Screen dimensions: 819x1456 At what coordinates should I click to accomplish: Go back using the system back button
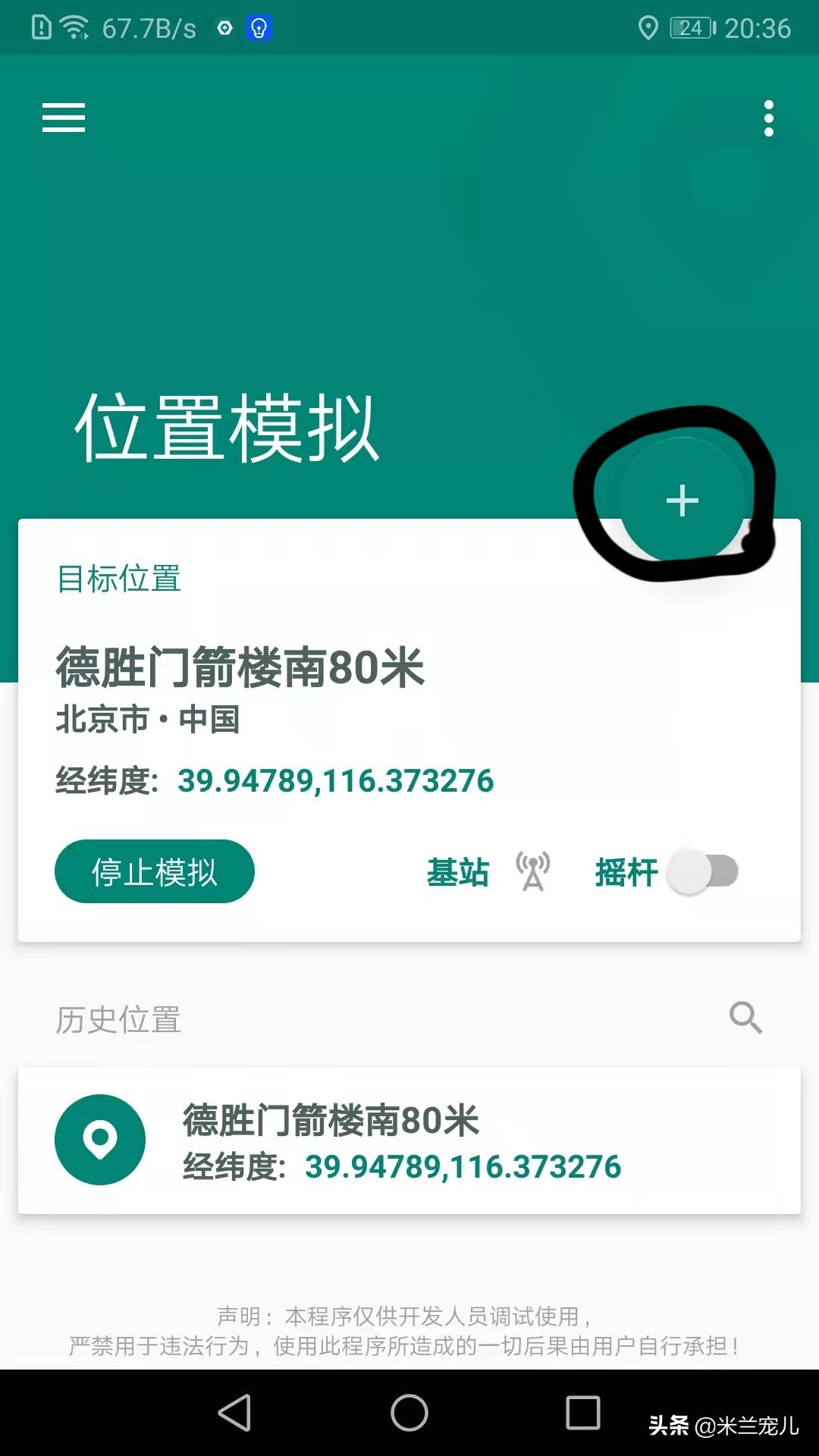point(235,1413)
